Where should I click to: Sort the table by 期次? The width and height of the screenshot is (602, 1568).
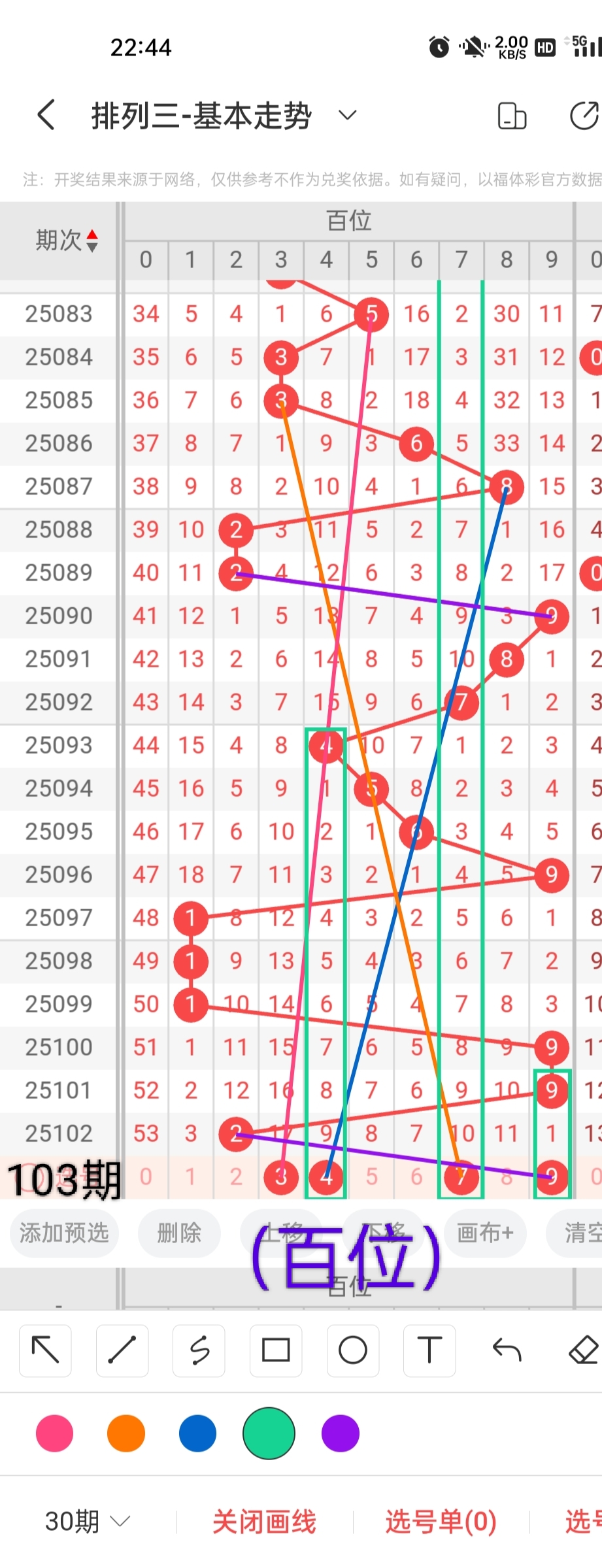(67, 241)
